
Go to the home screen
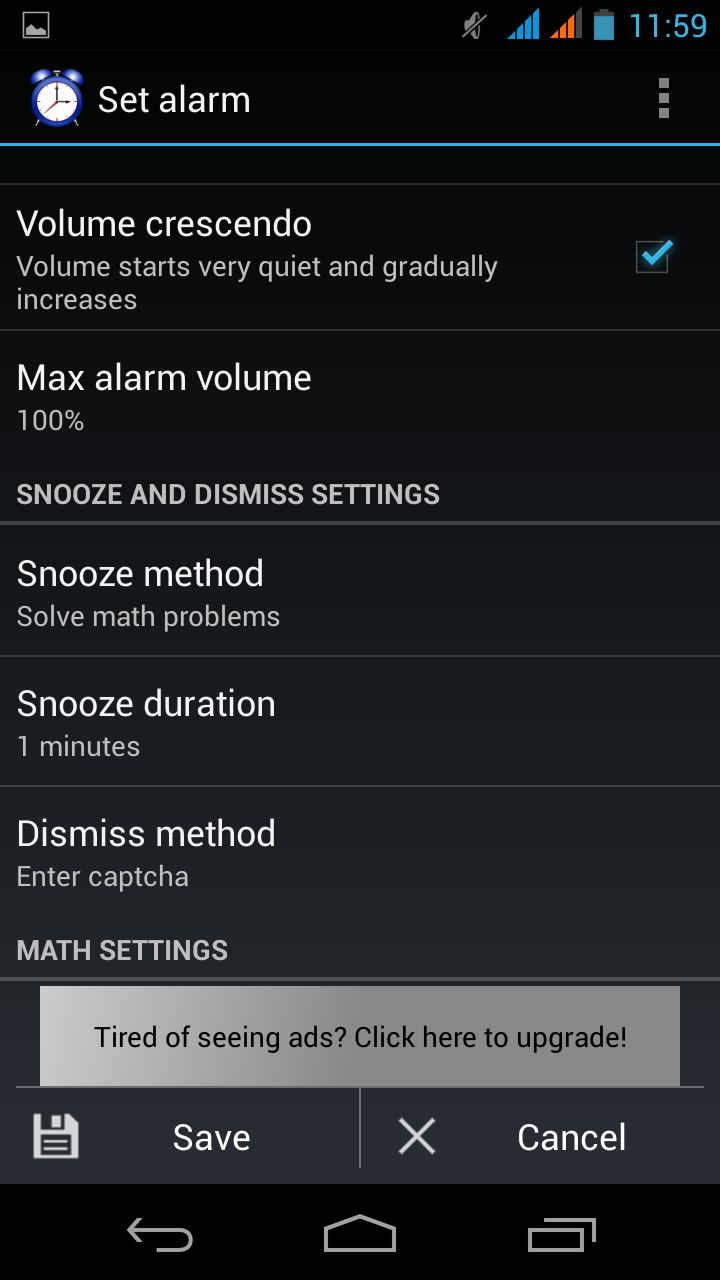(x=360, y=1235)
